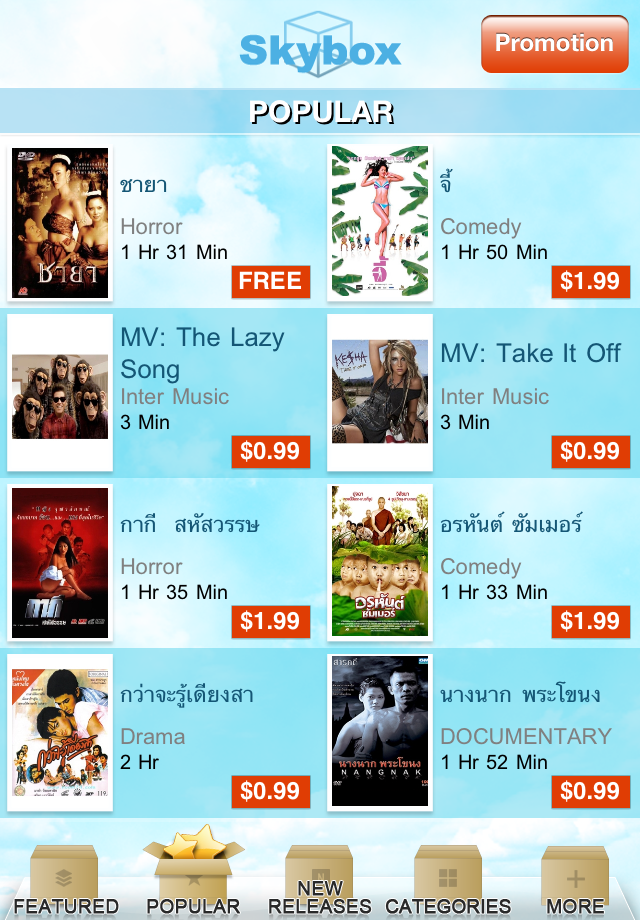Open the Promotion button
Image resolution: width=640 pixels, height=920 pixels.
553,44
